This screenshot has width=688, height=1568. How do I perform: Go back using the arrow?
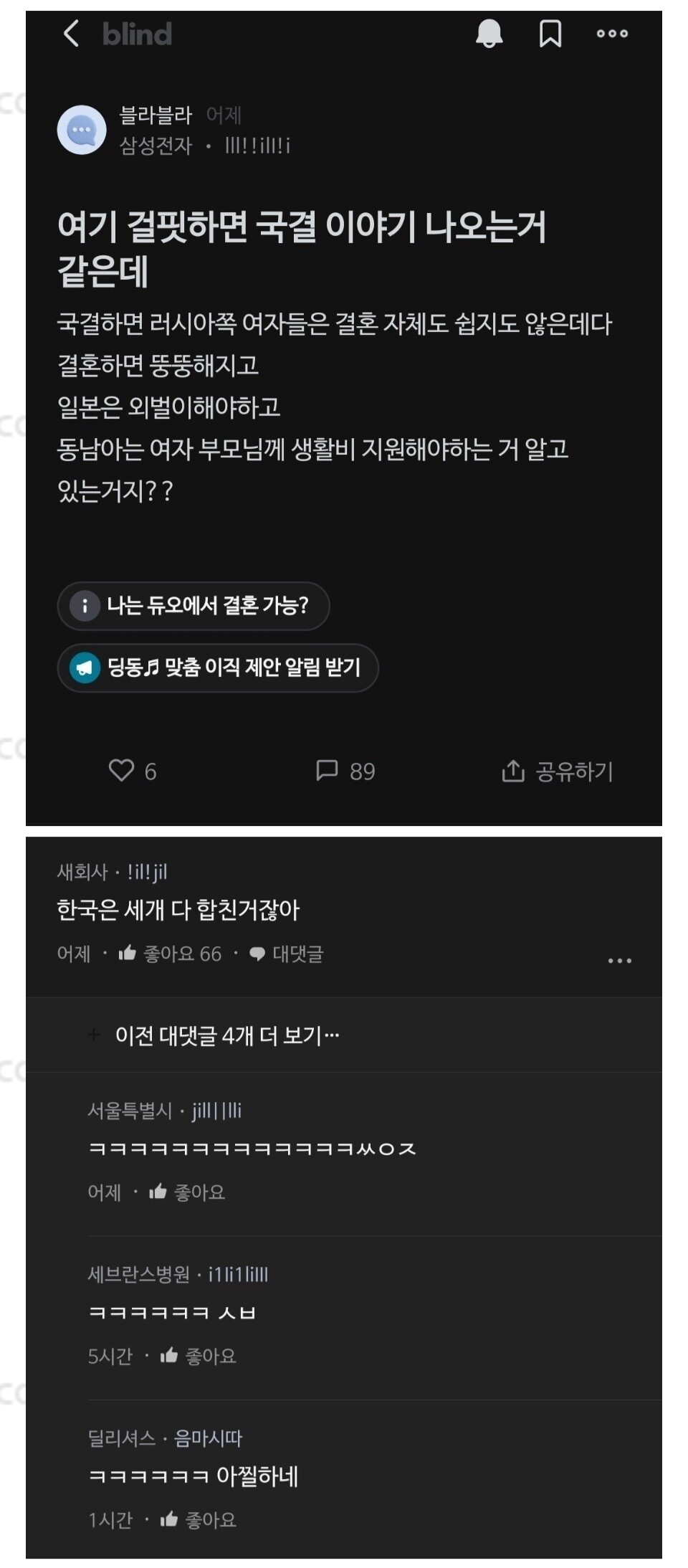[71, 34]
